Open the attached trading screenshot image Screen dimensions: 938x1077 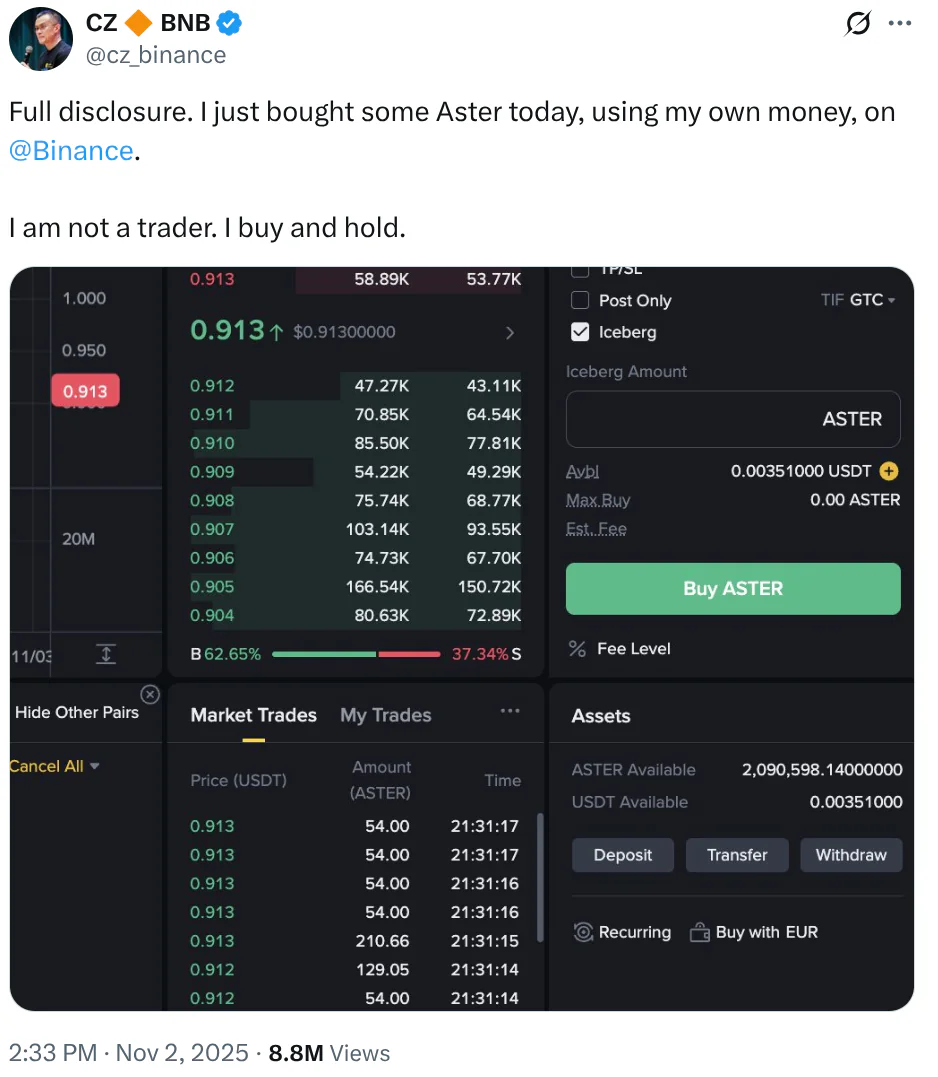click(x=461, y=638)
